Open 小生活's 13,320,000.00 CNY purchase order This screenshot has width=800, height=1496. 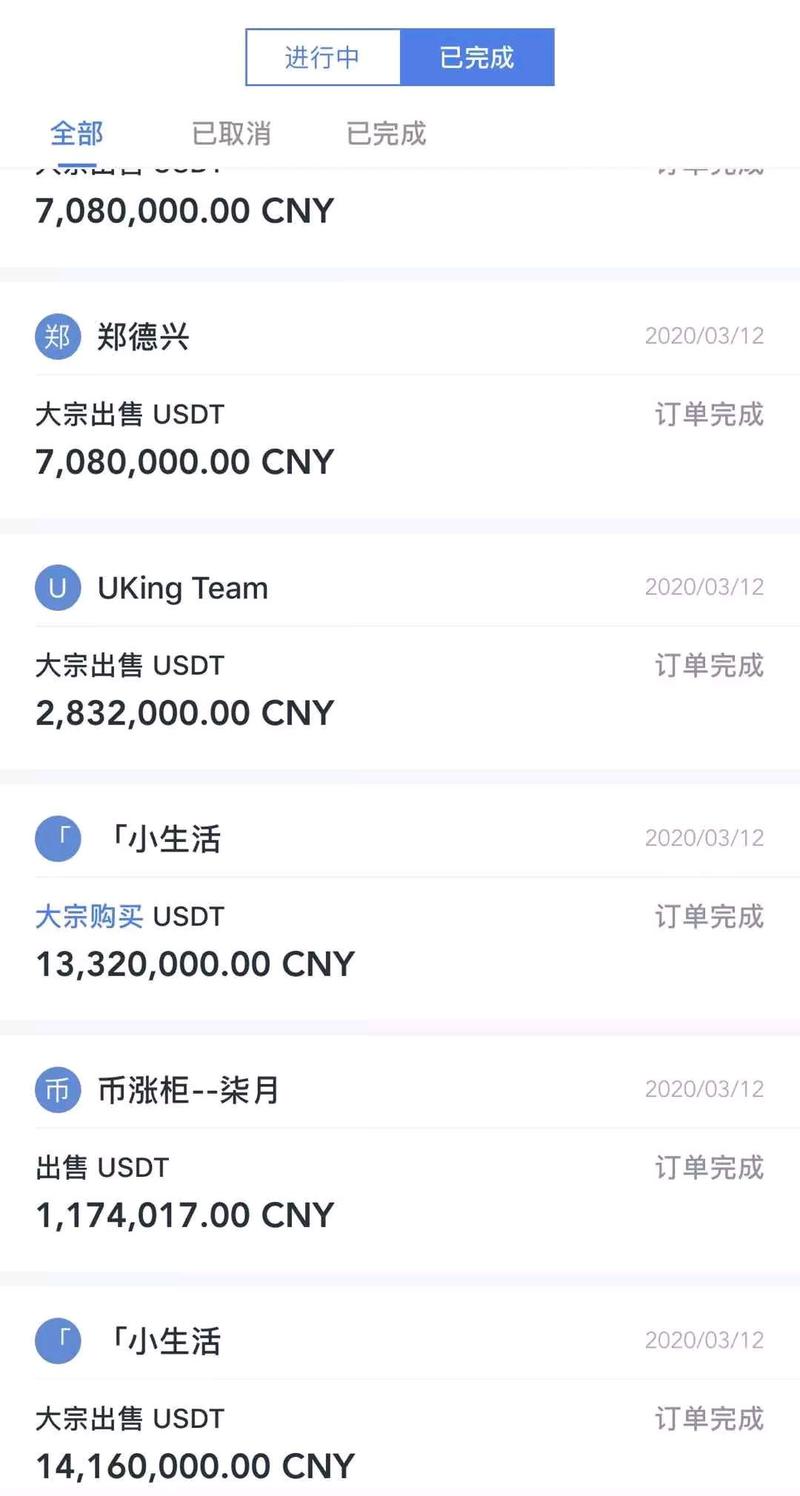tap(400, 939)
